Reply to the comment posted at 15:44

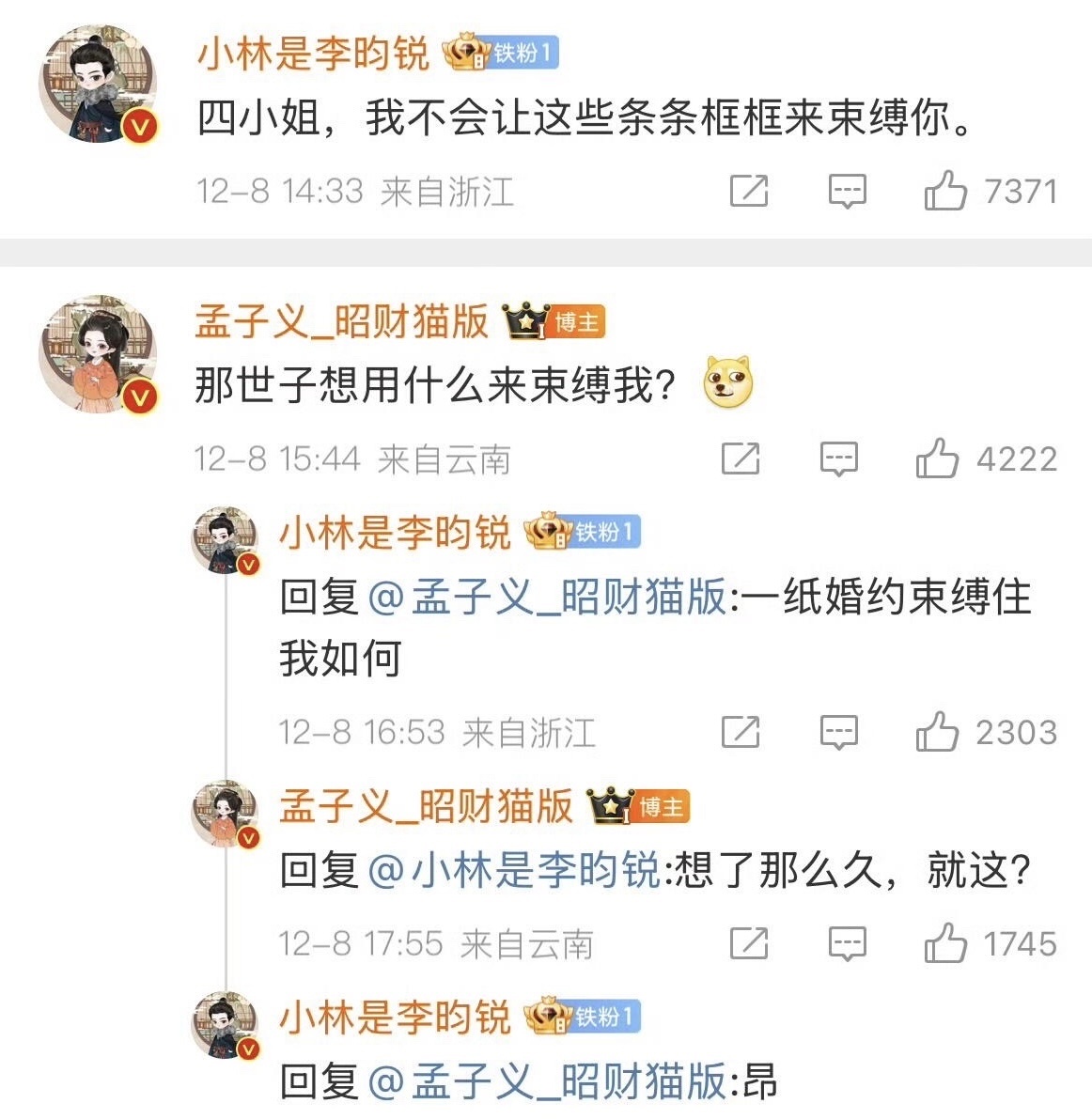coord(838,459)
